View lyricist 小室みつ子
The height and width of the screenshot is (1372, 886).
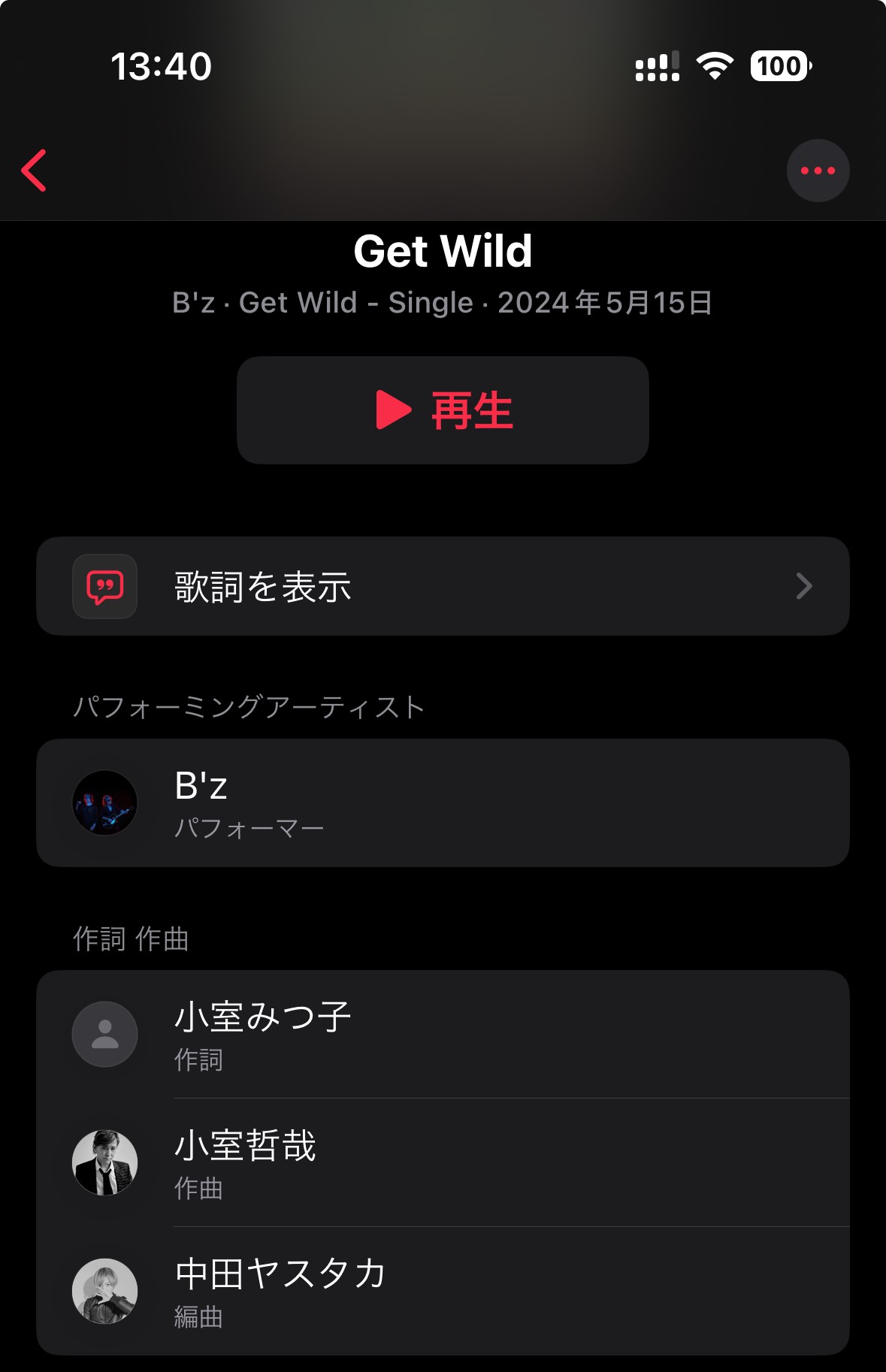click(443, 1034)
